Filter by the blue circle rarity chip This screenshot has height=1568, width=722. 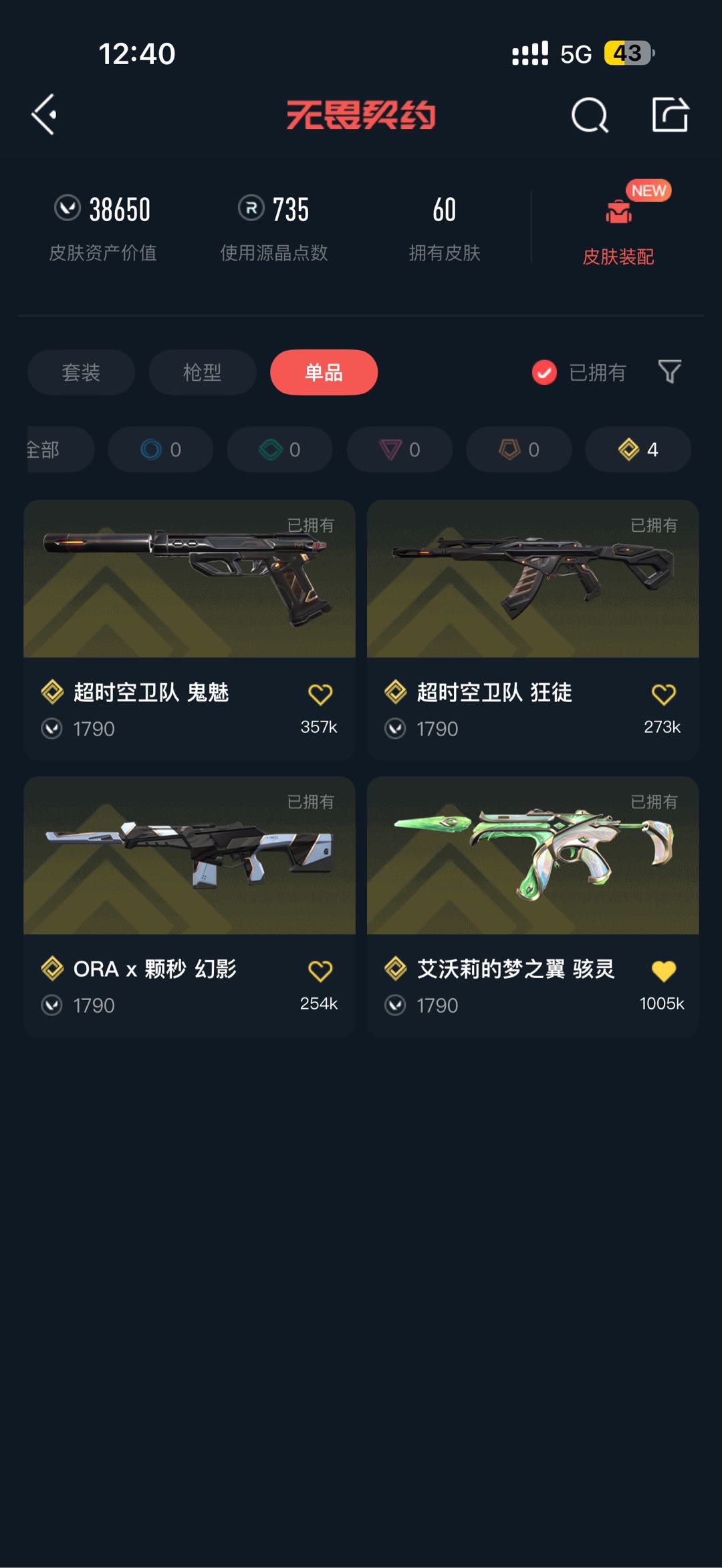point(160,450)
